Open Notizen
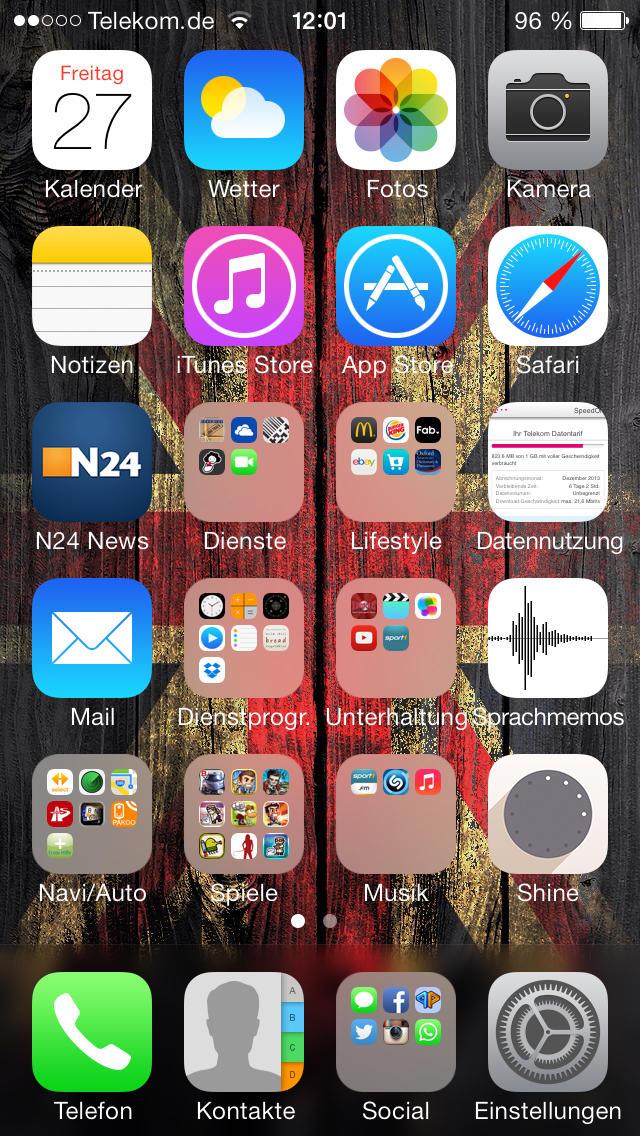 [x=92, y=286]
